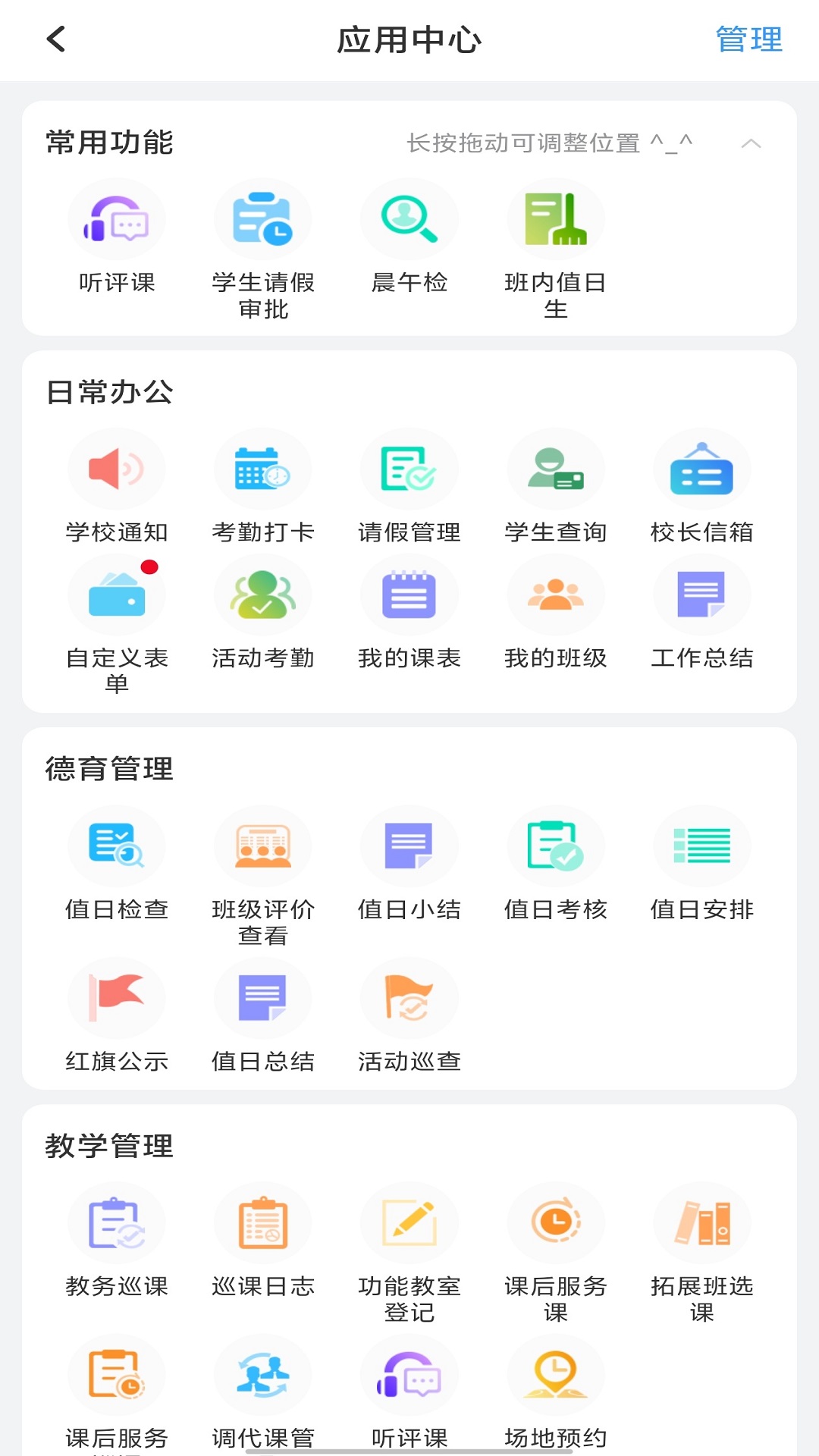The image size is (819, 1456).
Task: Open the 我的课表 schedule icon
Action: [x=409, y=594]
